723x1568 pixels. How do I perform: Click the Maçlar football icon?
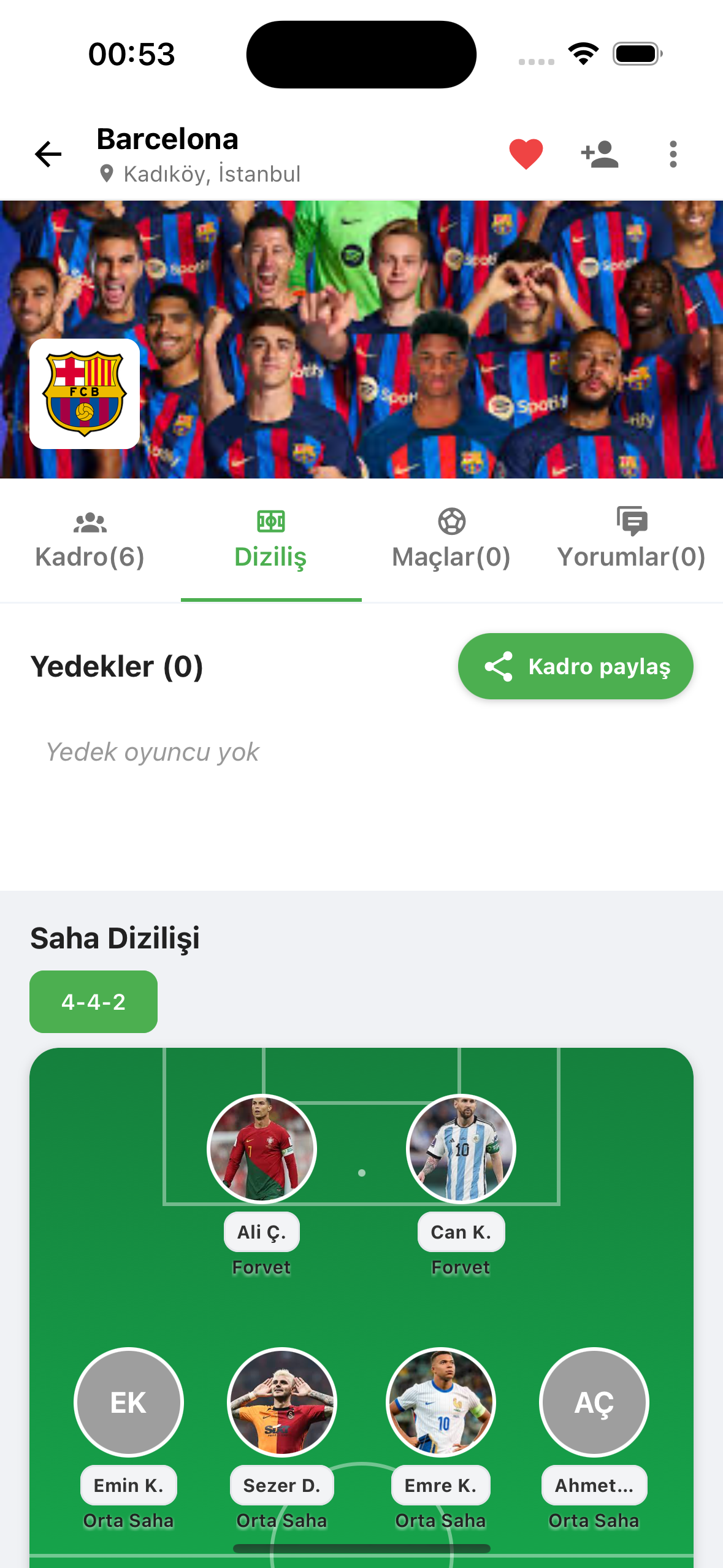[452, 521]
